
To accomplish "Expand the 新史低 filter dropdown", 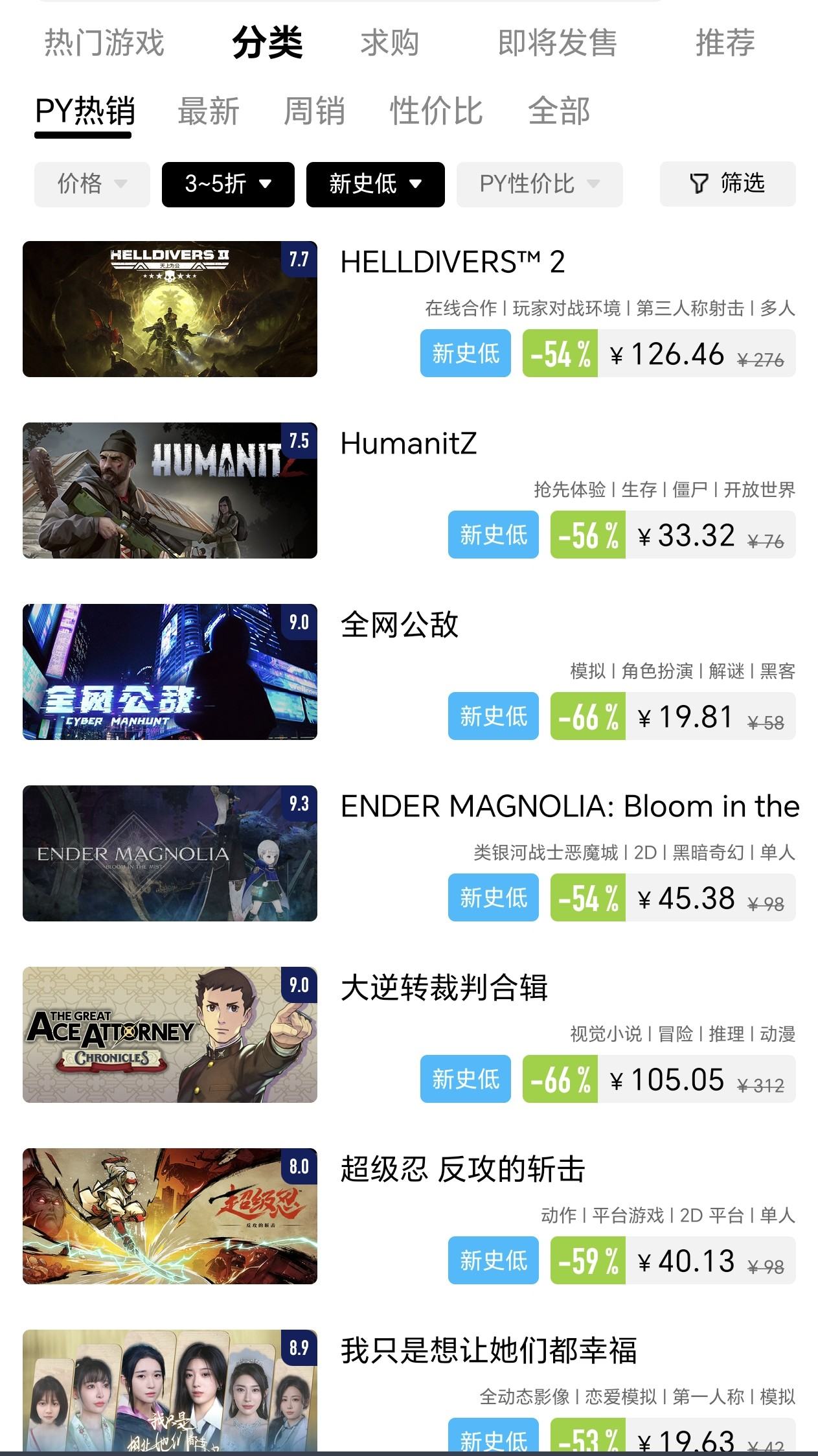I will point(375,185).
